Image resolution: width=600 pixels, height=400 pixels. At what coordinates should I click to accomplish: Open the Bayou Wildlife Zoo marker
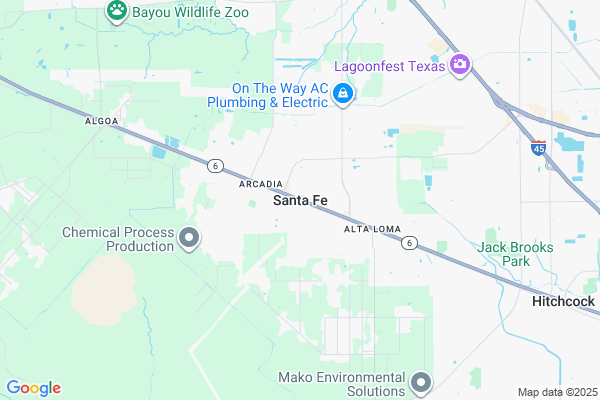pos(117,12)
